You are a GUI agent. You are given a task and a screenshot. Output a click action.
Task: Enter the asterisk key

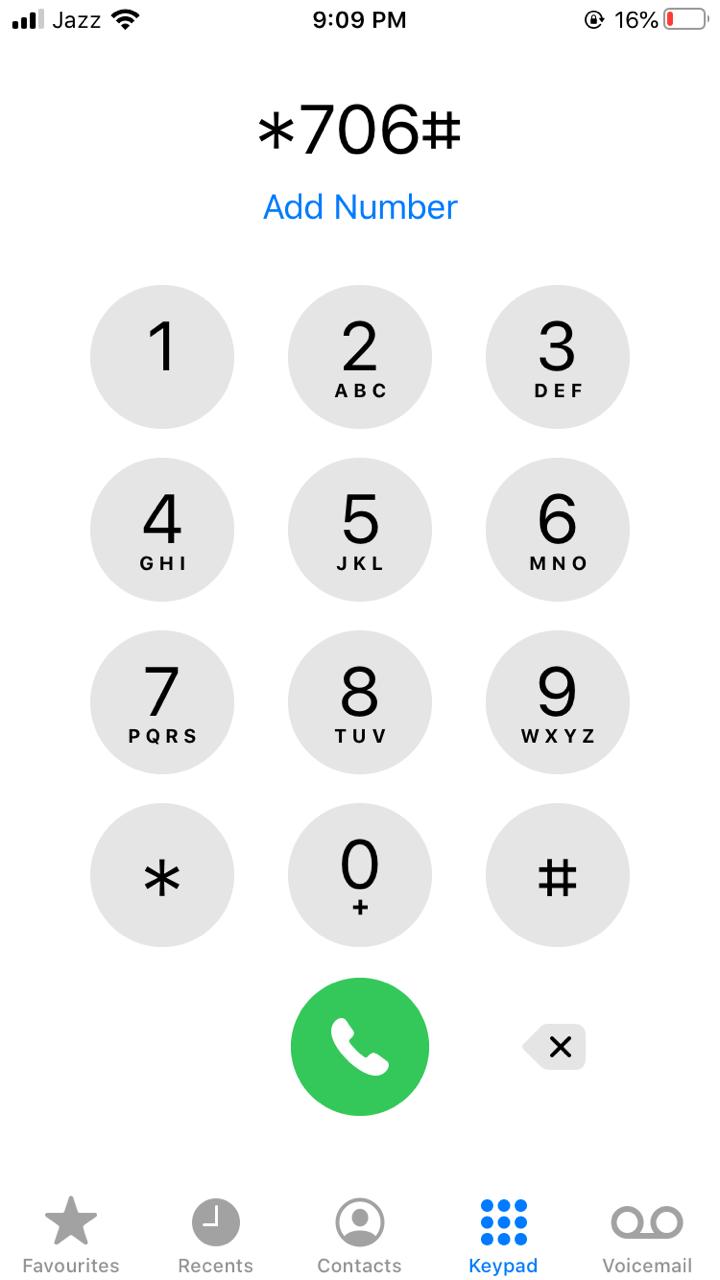tap(162, 875)
